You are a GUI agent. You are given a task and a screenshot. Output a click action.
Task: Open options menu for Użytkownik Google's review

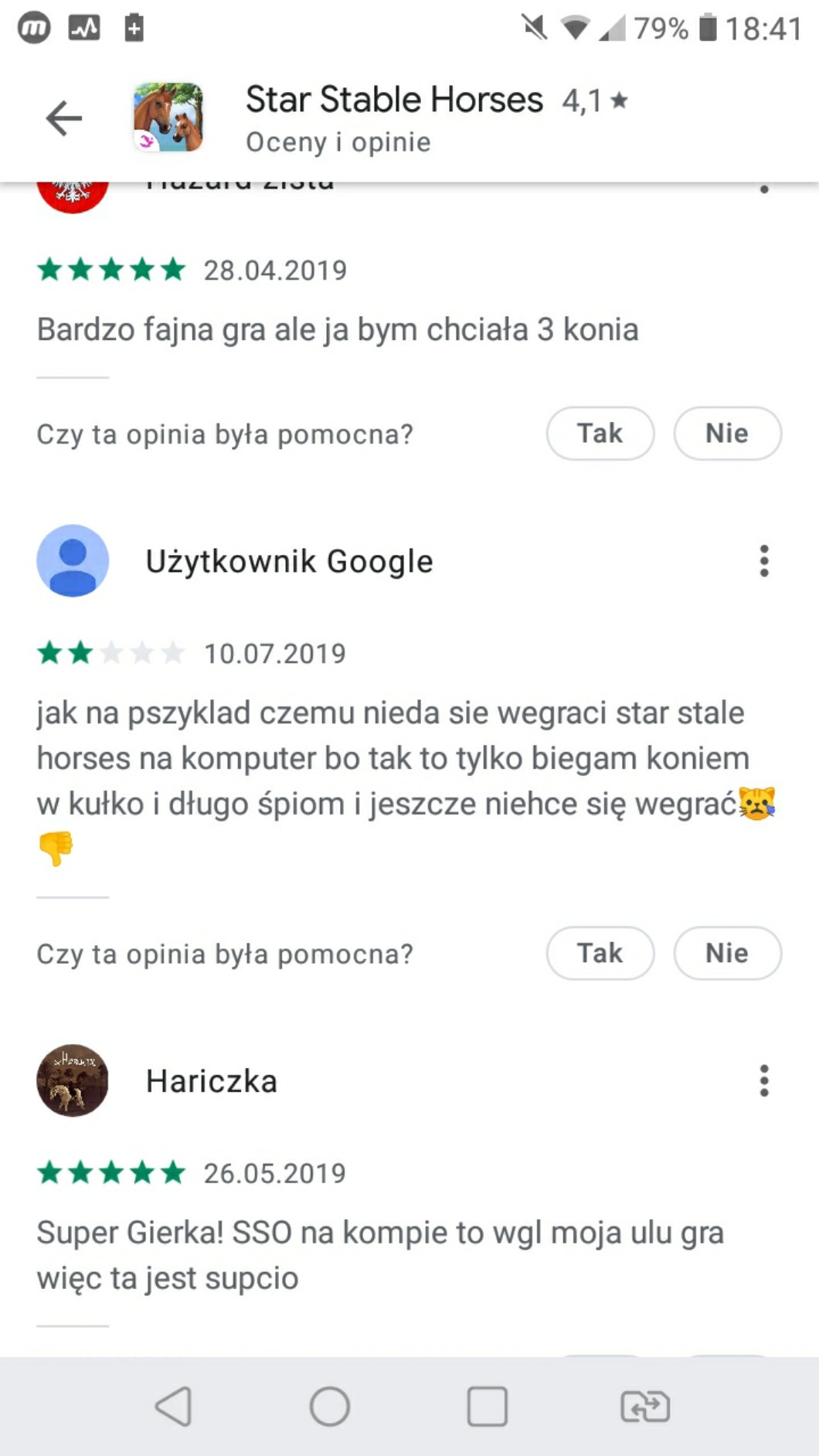coord(763,561)
